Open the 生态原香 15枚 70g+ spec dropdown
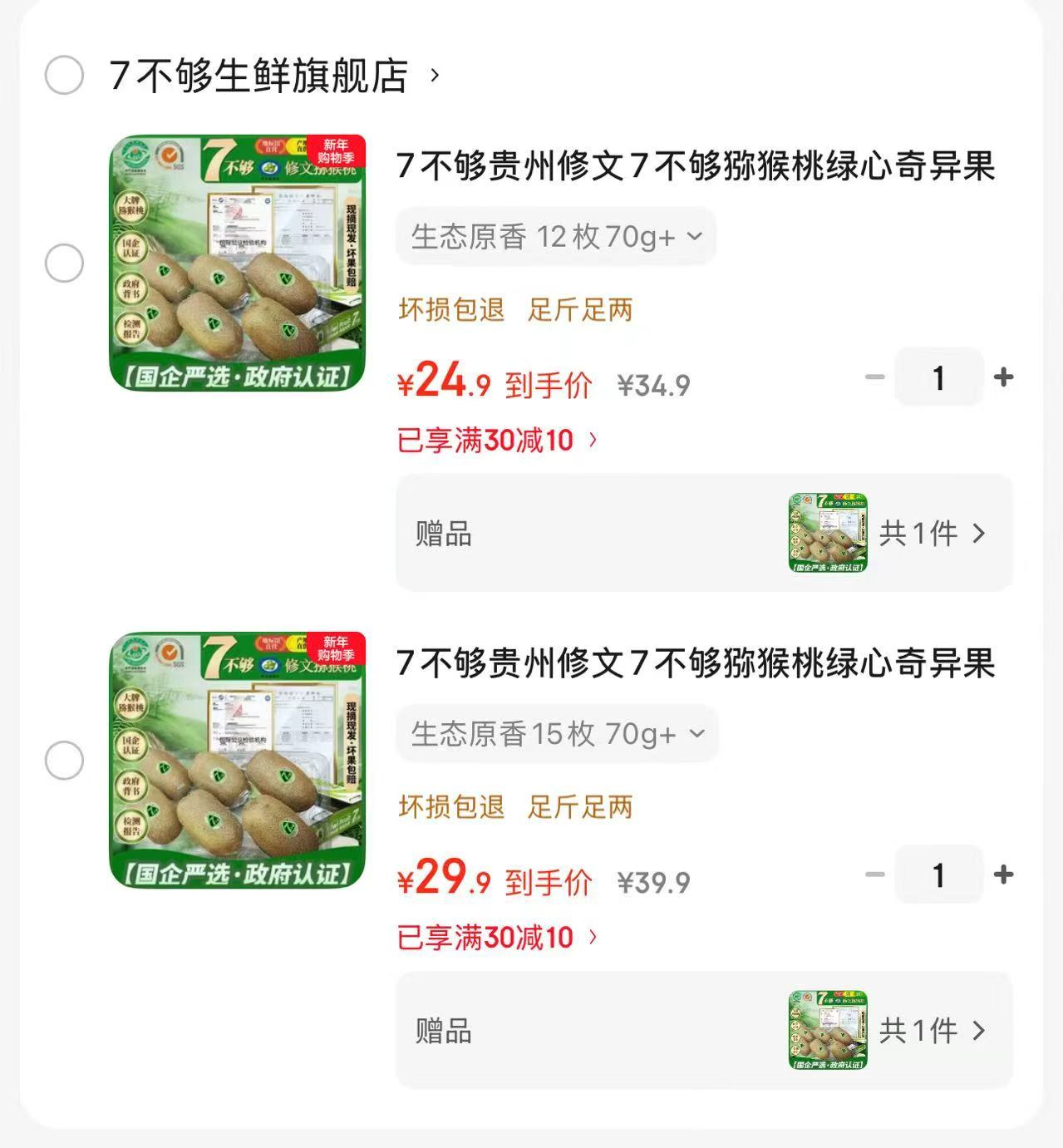Image resolution: width=1063 pixels, height=1148 pixels. pos(557,733)
